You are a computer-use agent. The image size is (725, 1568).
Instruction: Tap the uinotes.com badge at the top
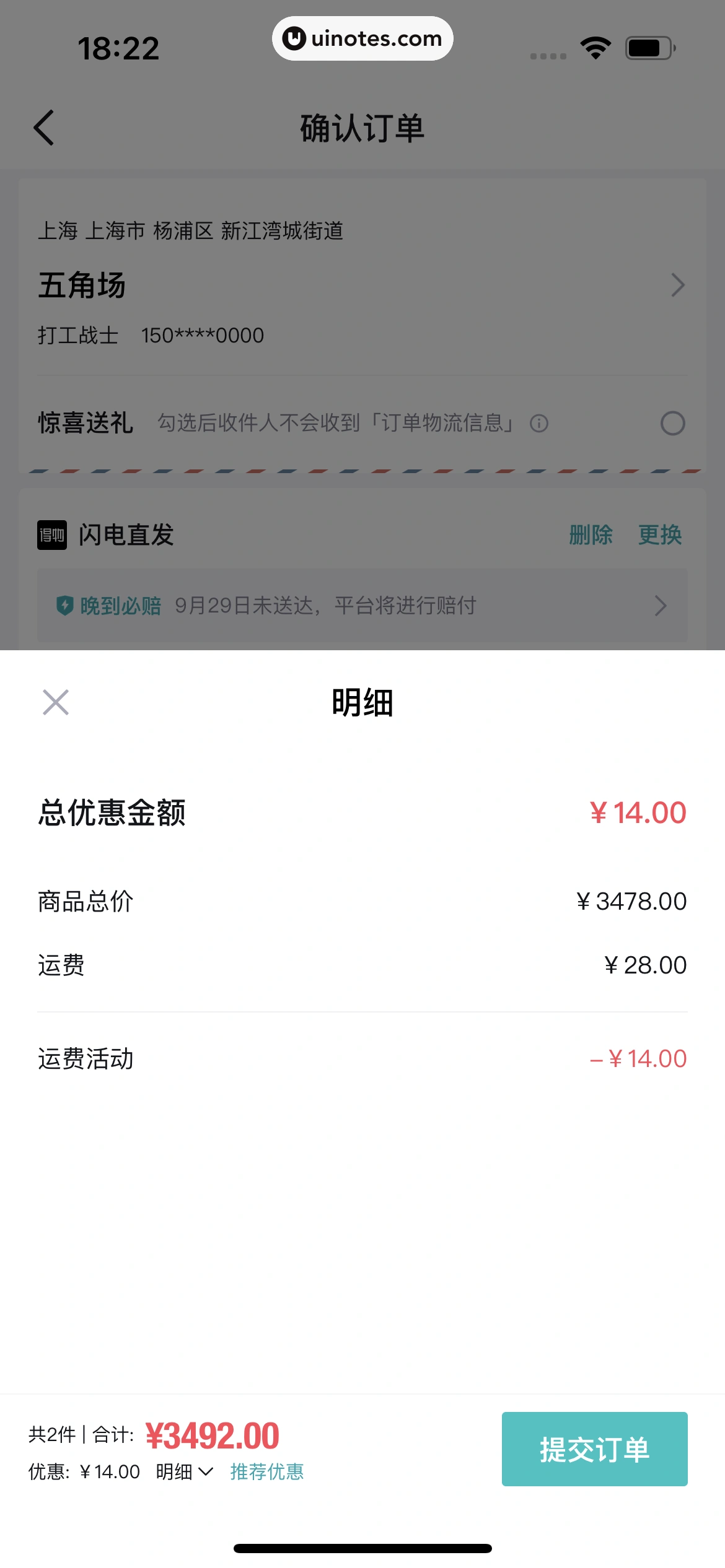362,38
